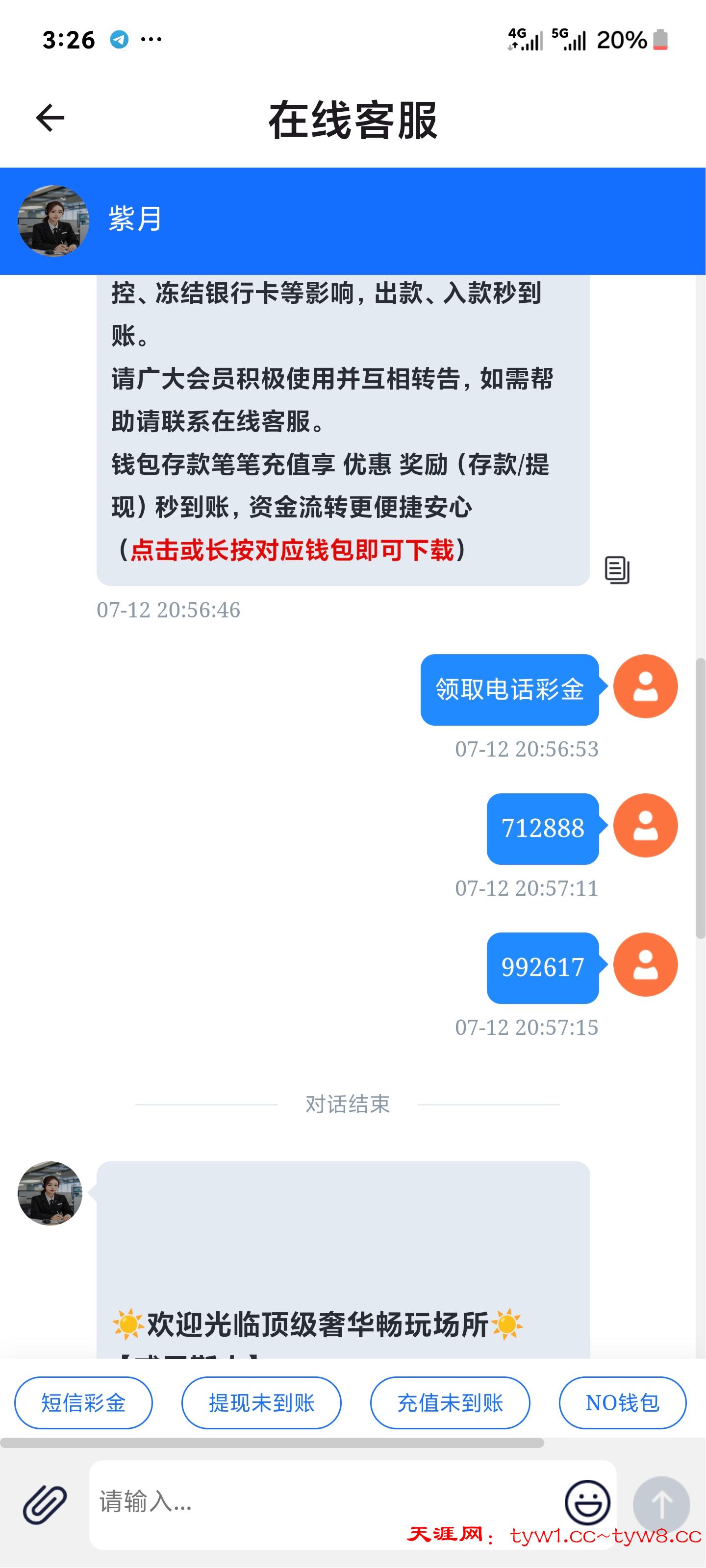Choose the 提现未到账 quick reply
The width and height of the screenshot is (706, 1568).
pyautogui.click(x=261, y=1402)
